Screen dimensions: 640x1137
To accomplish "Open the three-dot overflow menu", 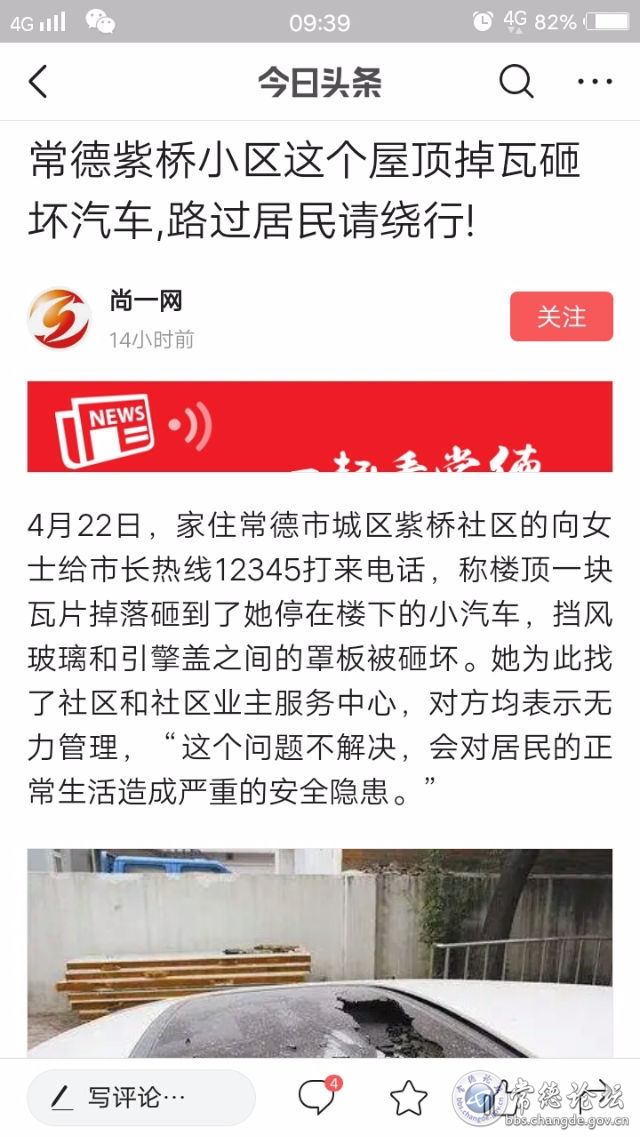I will pyautogui.click(x=595, y=81).
